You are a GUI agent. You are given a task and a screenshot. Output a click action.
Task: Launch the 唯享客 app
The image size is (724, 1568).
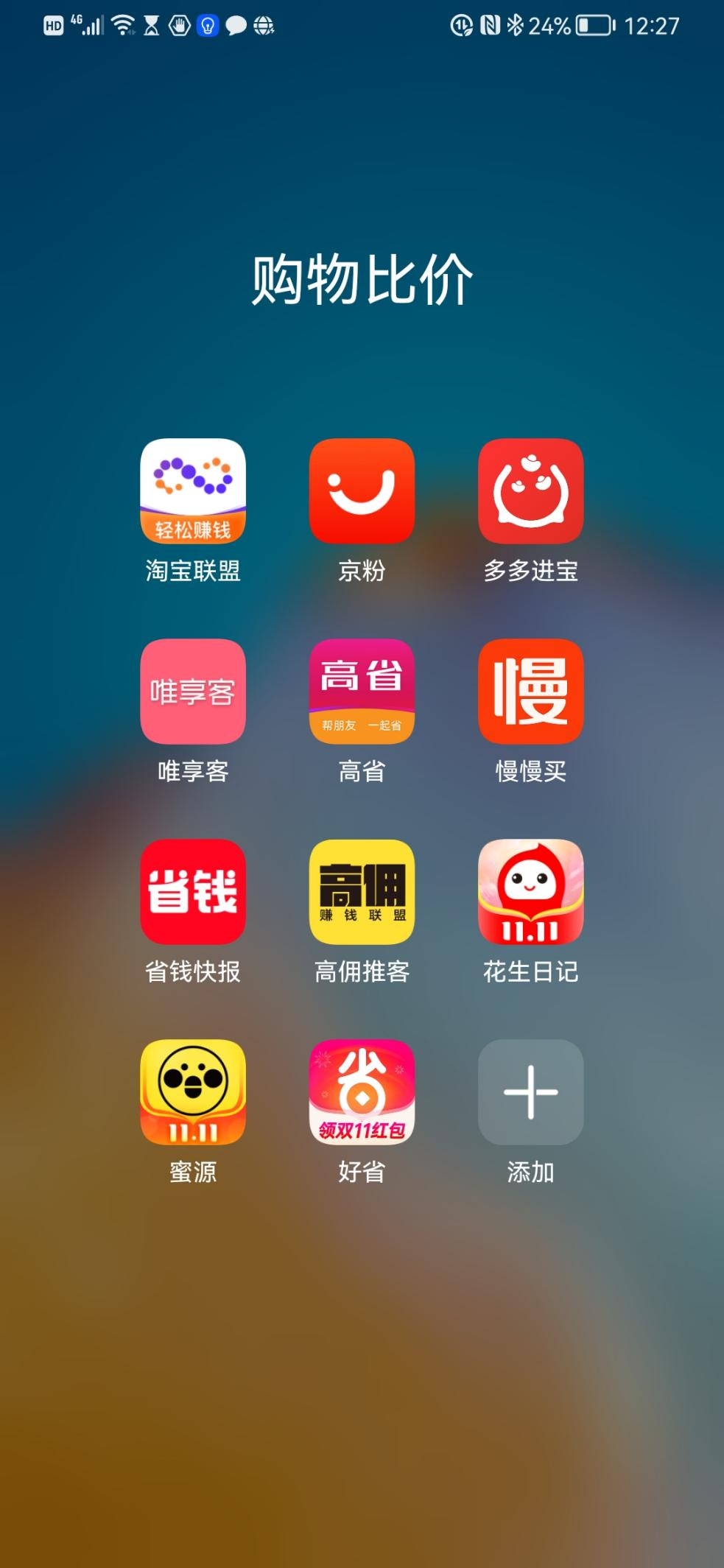pos(193,692)
